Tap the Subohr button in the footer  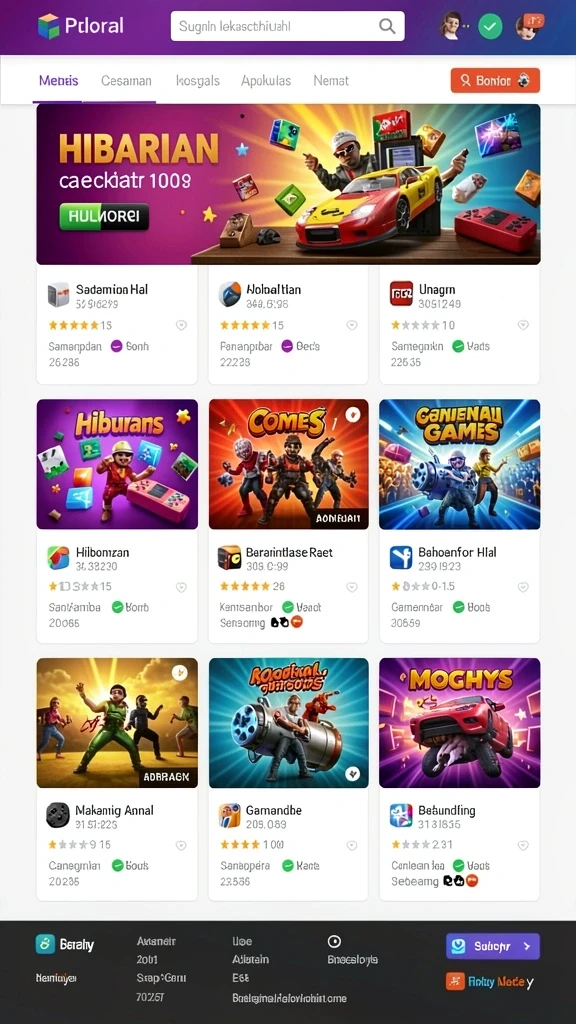(x=493, y=946)
